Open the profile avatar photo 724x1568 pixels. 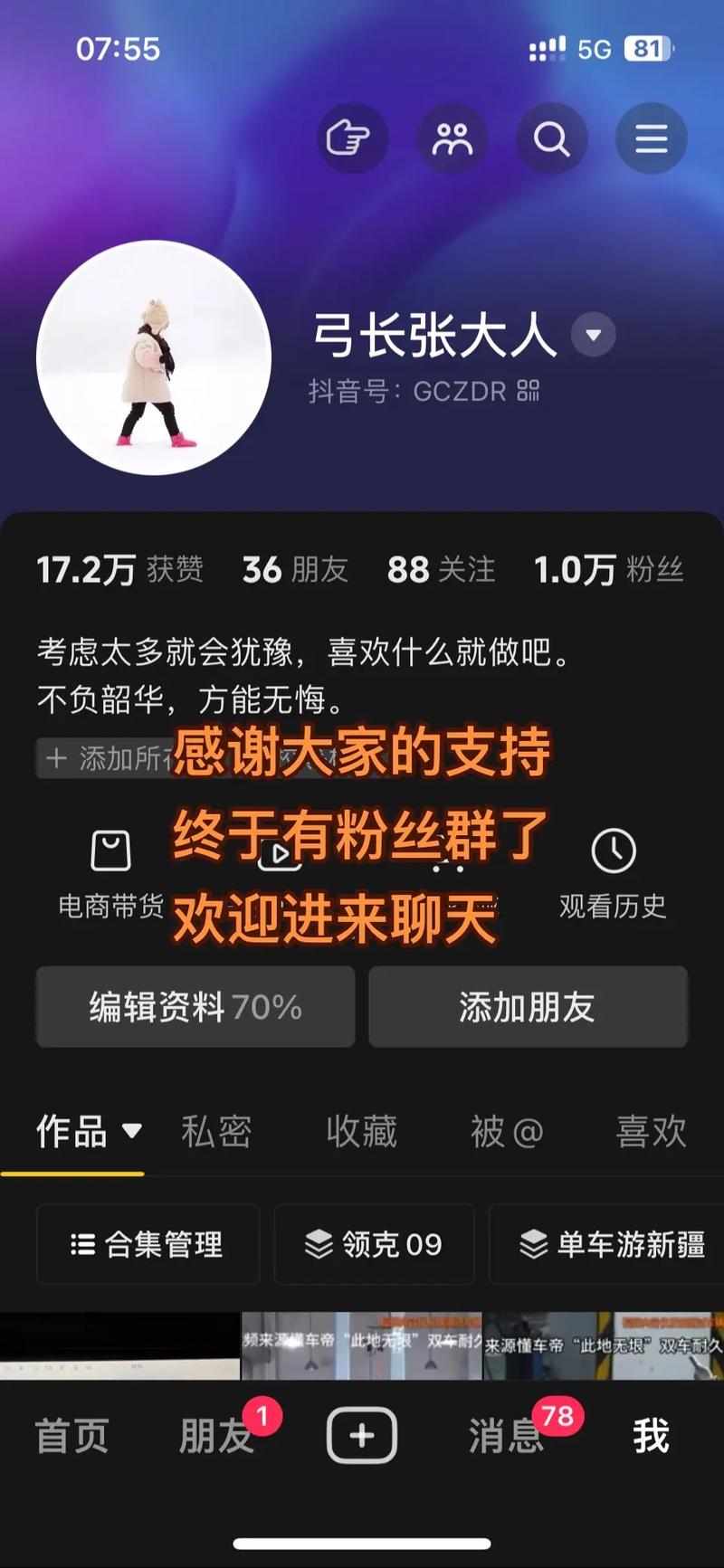pos(154,357)
